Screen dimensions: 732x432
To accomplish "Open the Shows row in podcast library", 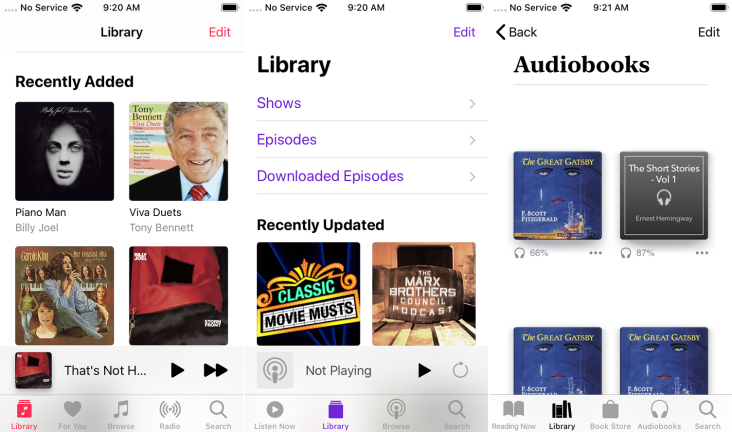I will click(366, 103).
